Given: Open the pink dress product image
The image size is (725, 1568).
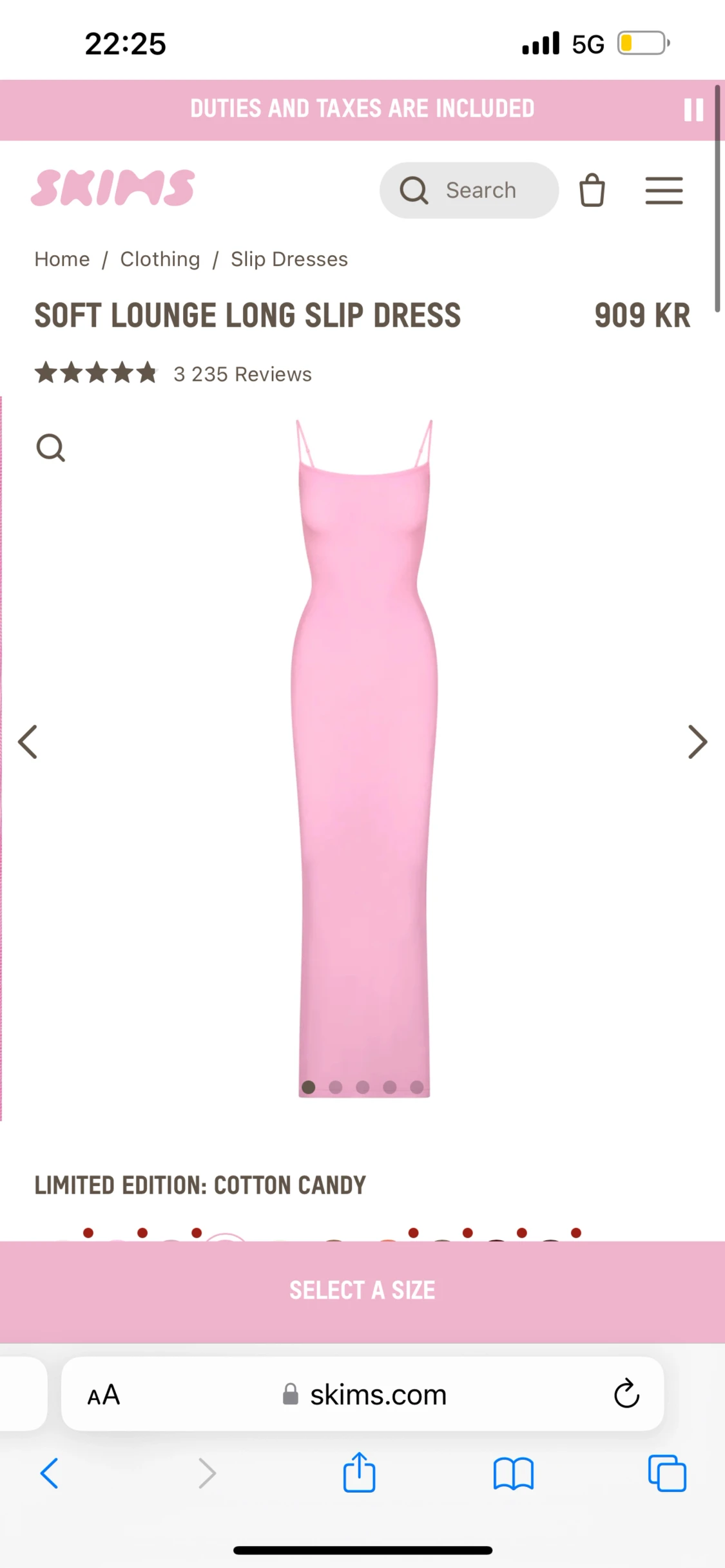Looking at the screenshot, I should click(x=364, y=741).
